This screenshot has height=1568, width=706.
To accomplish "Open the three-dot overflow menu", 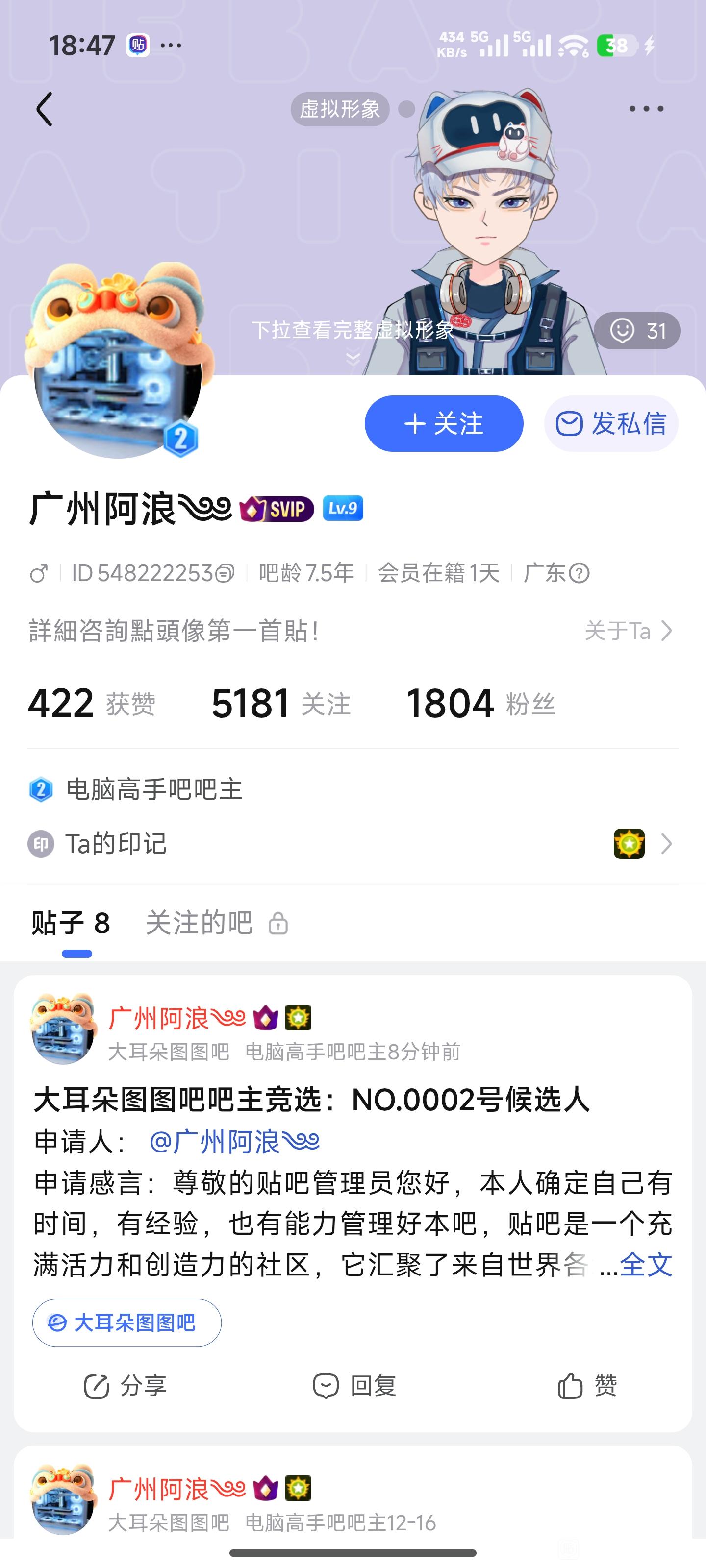I will tap(646, 109).
